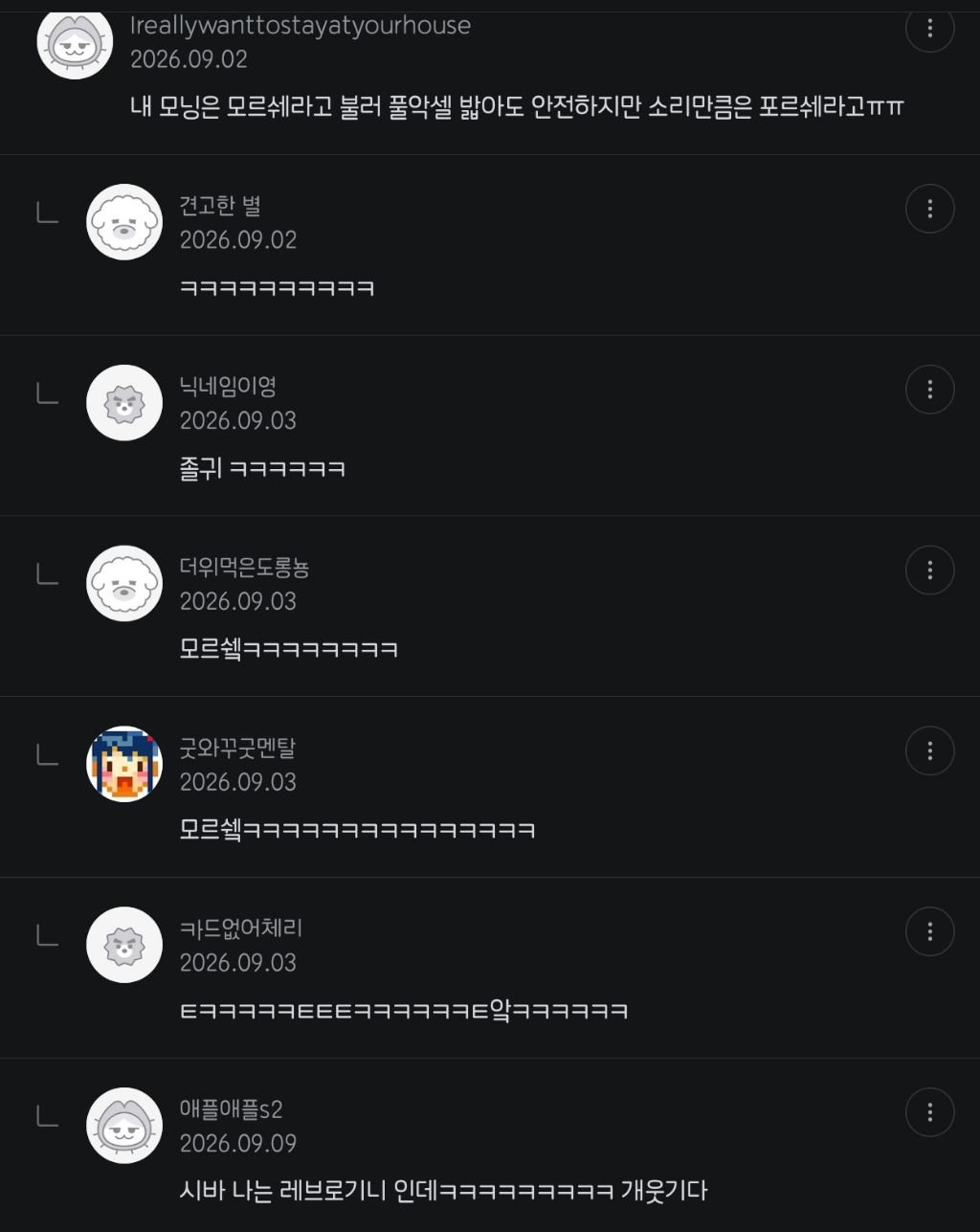Show options for 굿와꾸굿멘탈's reply
This screenshot has height=1232, width=980.
click(x=929, y=751)
